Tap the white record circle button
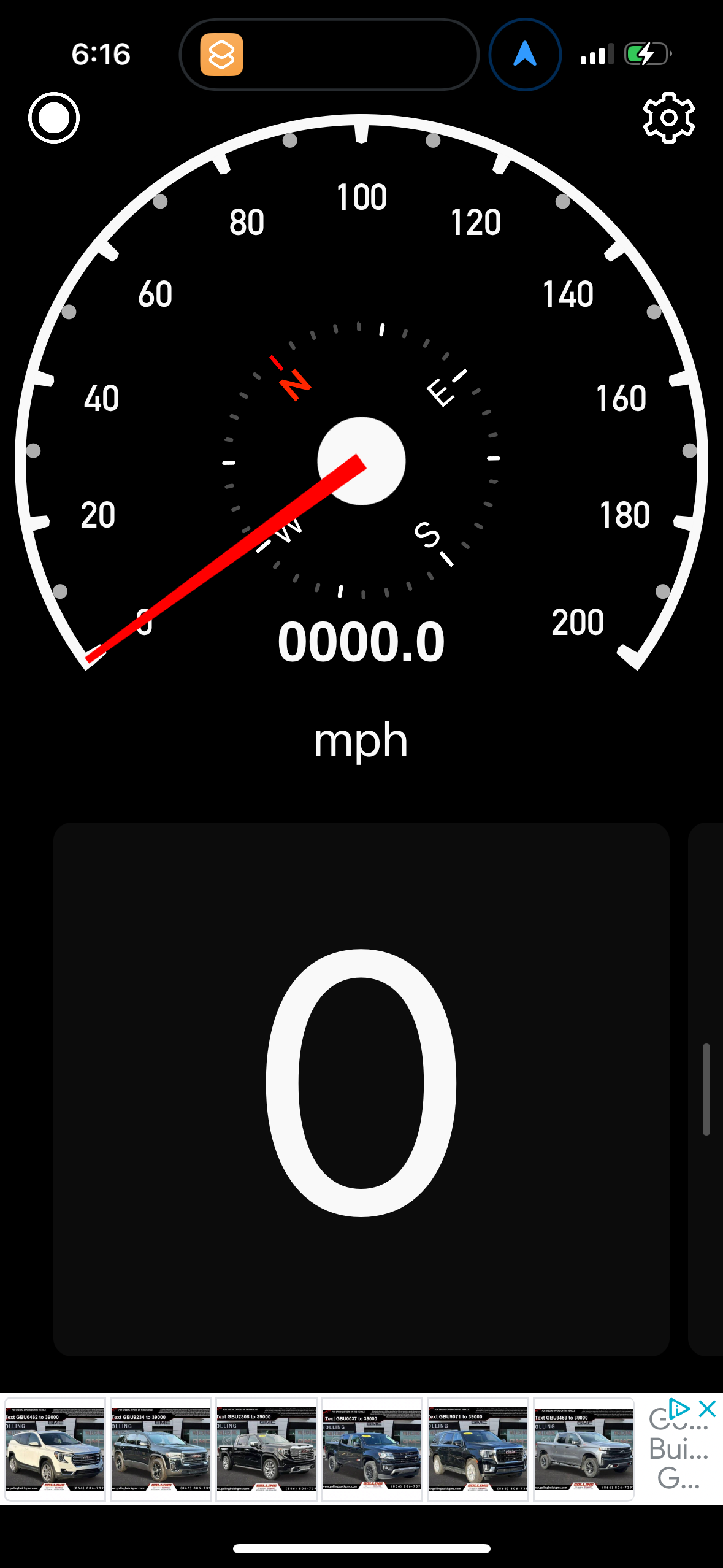The width and height of the screenshot is (723, 1568). [x=53, y=117]
